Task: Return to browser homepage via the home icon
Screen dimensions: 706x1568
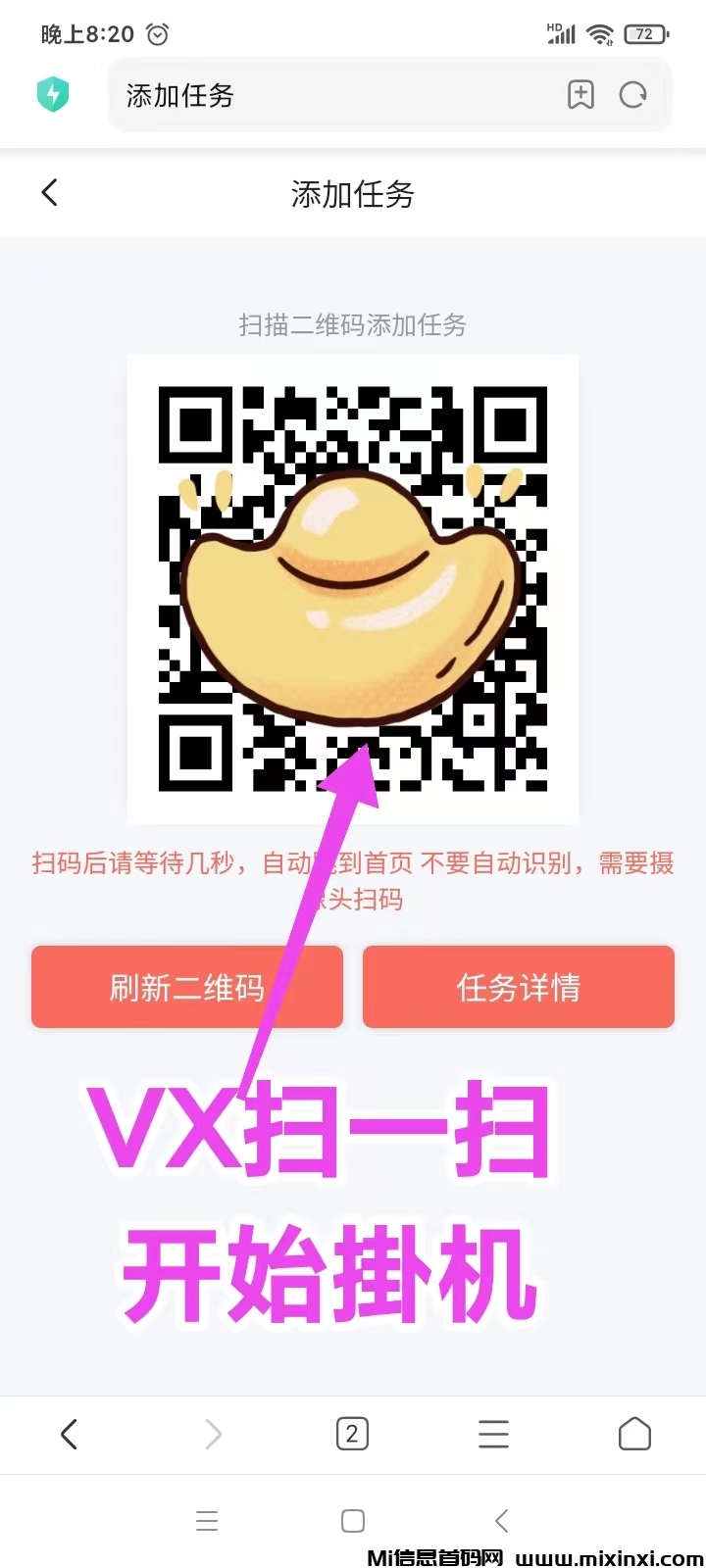Action: 634,1434
